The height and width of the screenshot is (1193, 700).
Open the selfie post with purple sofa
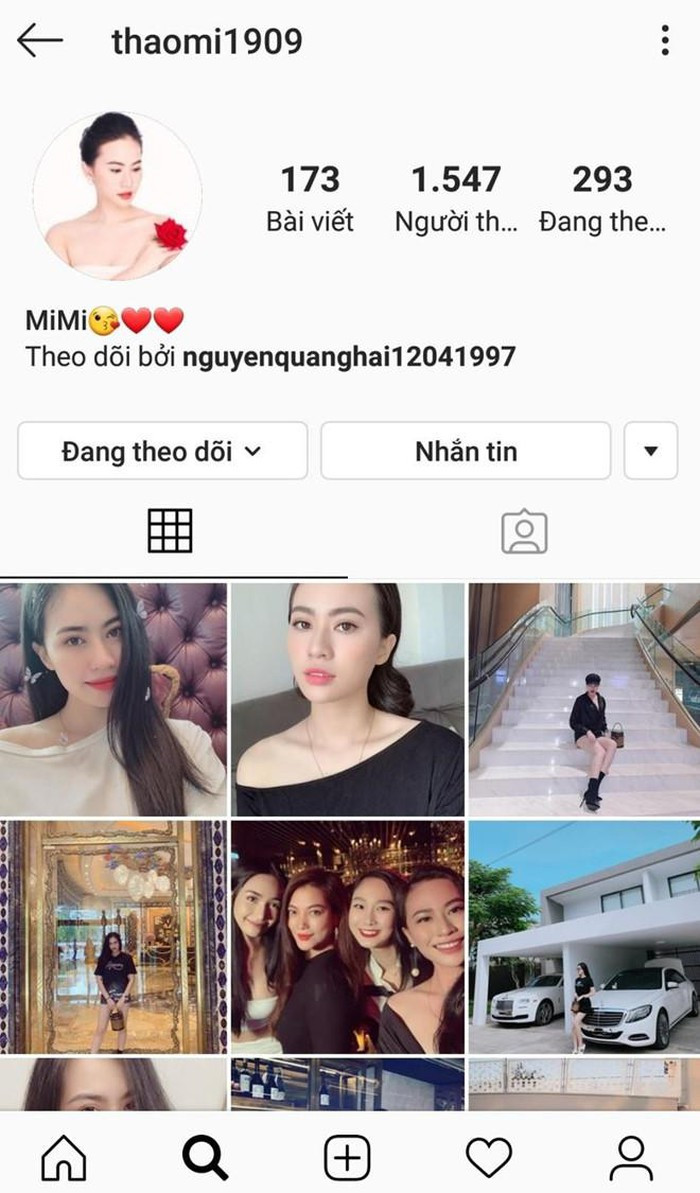[x=113, y=699]
